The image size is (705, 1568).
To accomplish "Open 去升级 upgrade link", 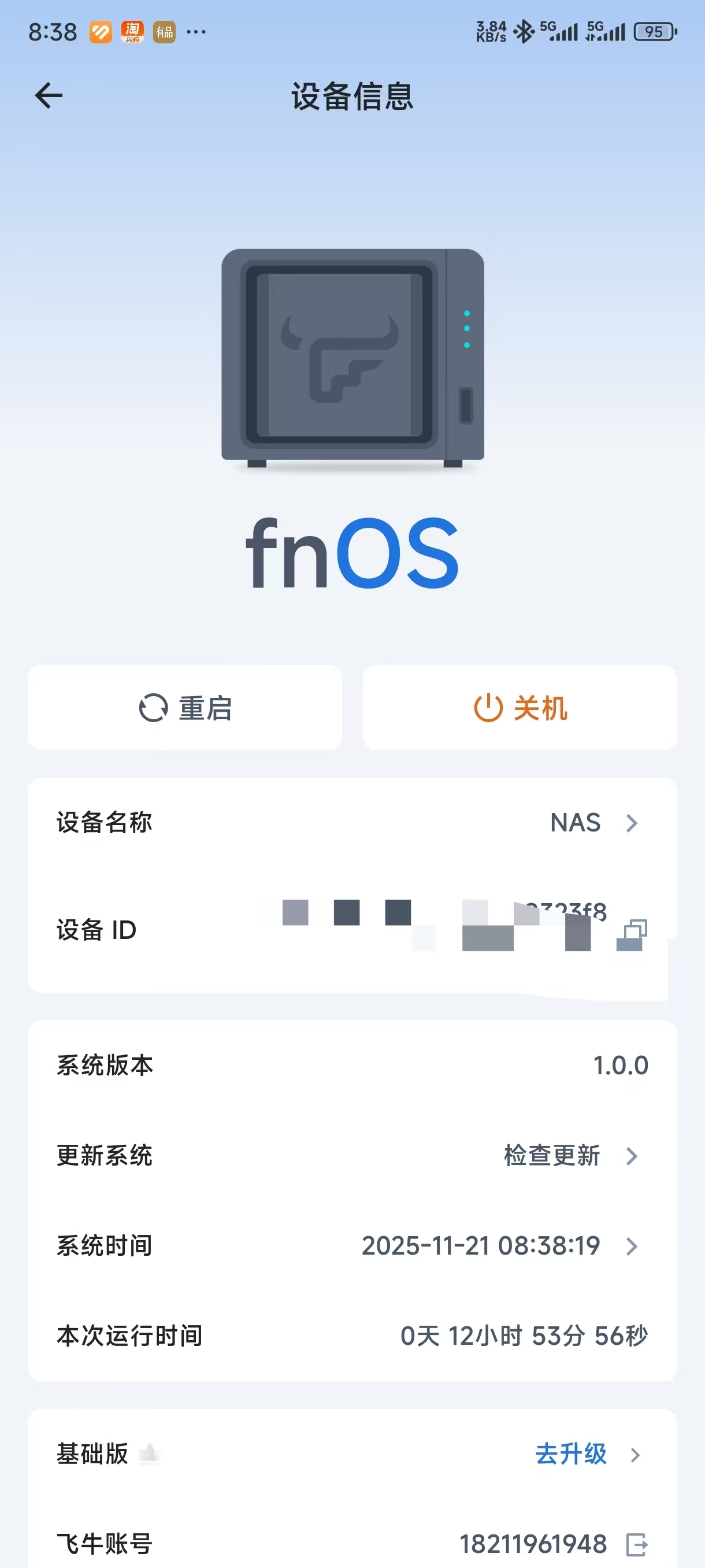I will (570, 1454).
